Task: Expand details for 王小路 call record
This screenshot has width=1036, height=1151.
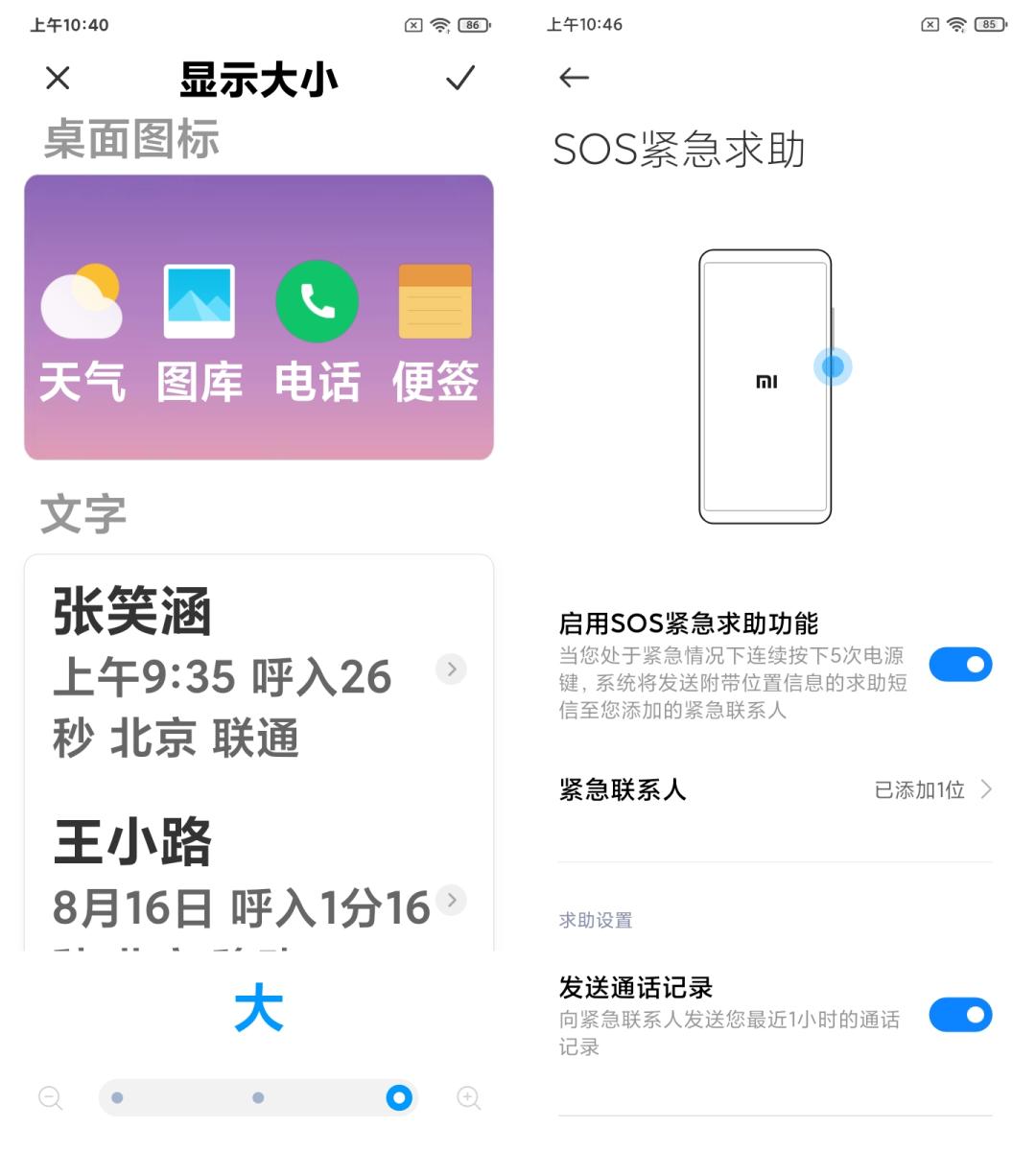Action: [450, 900]
